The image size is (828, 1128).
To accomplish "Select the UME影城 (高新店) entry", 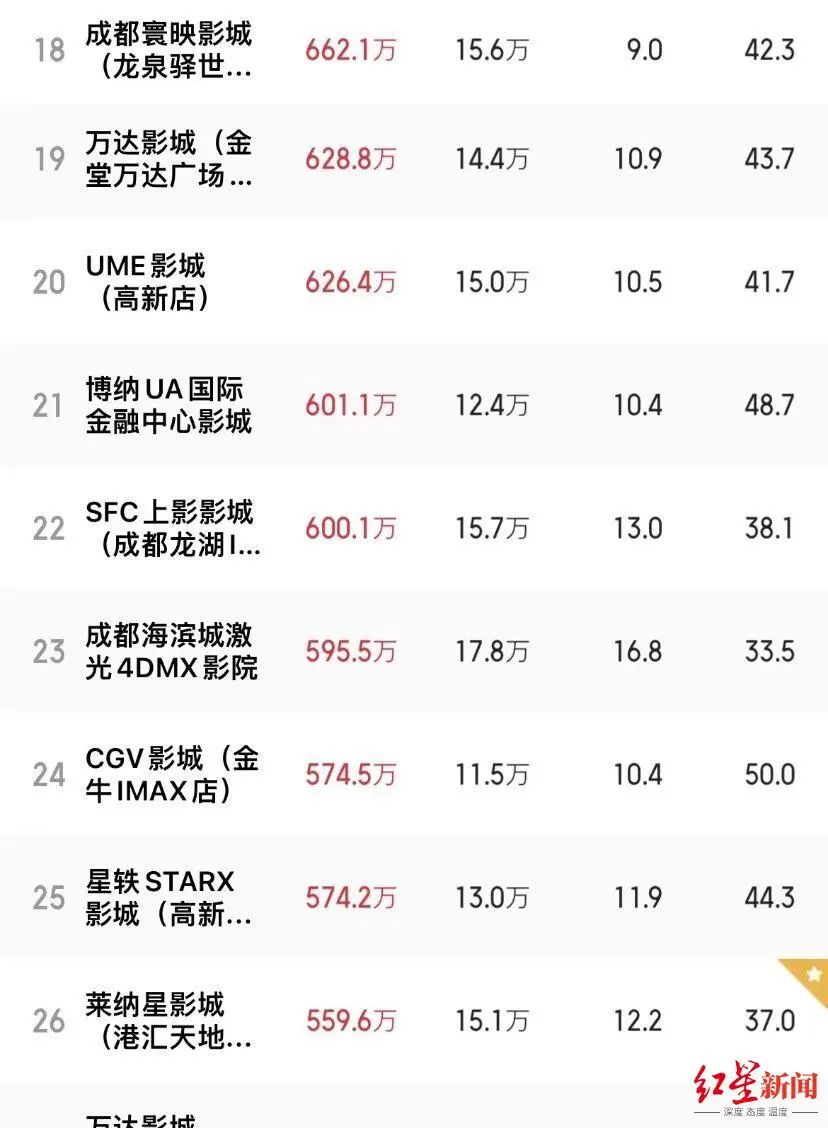I will click(414, 281).
